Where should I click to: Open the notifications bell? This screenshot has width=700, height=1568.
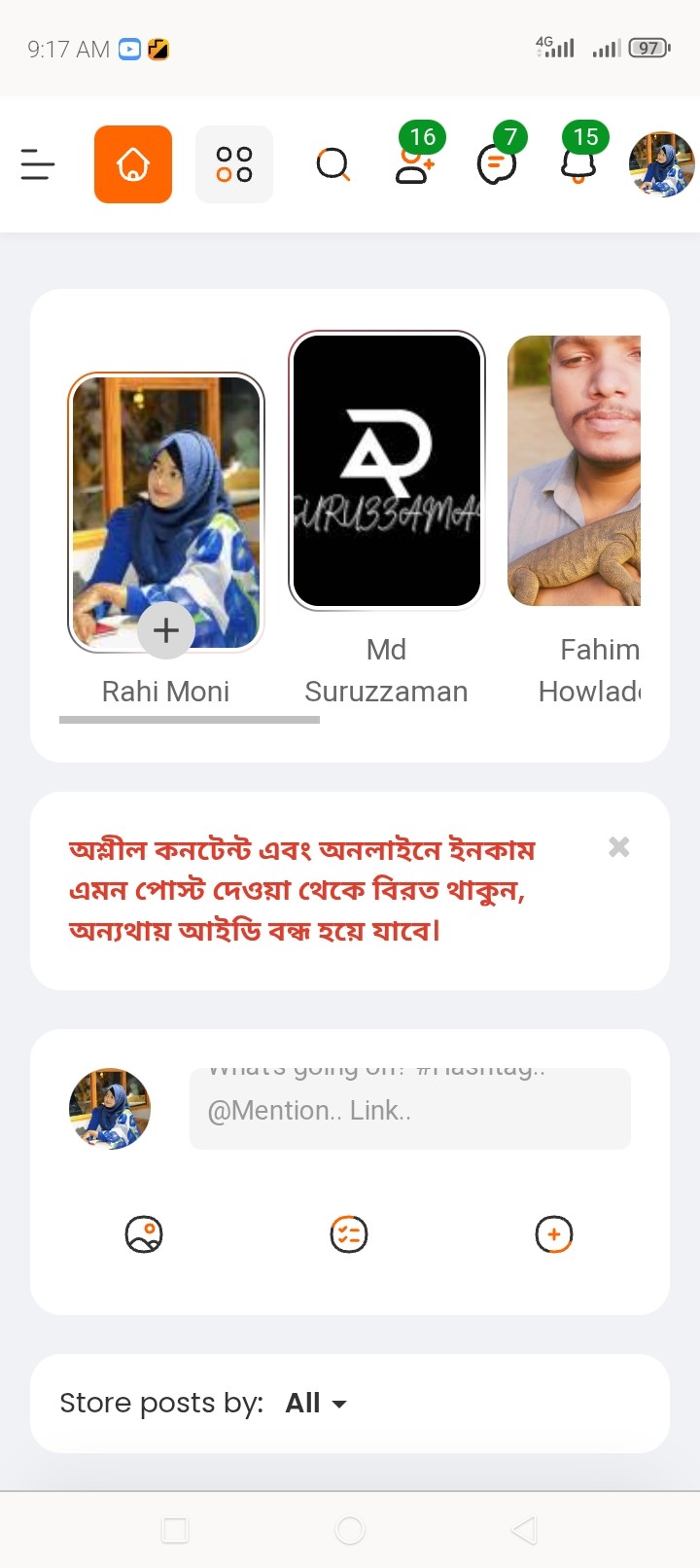click(578, 164)
